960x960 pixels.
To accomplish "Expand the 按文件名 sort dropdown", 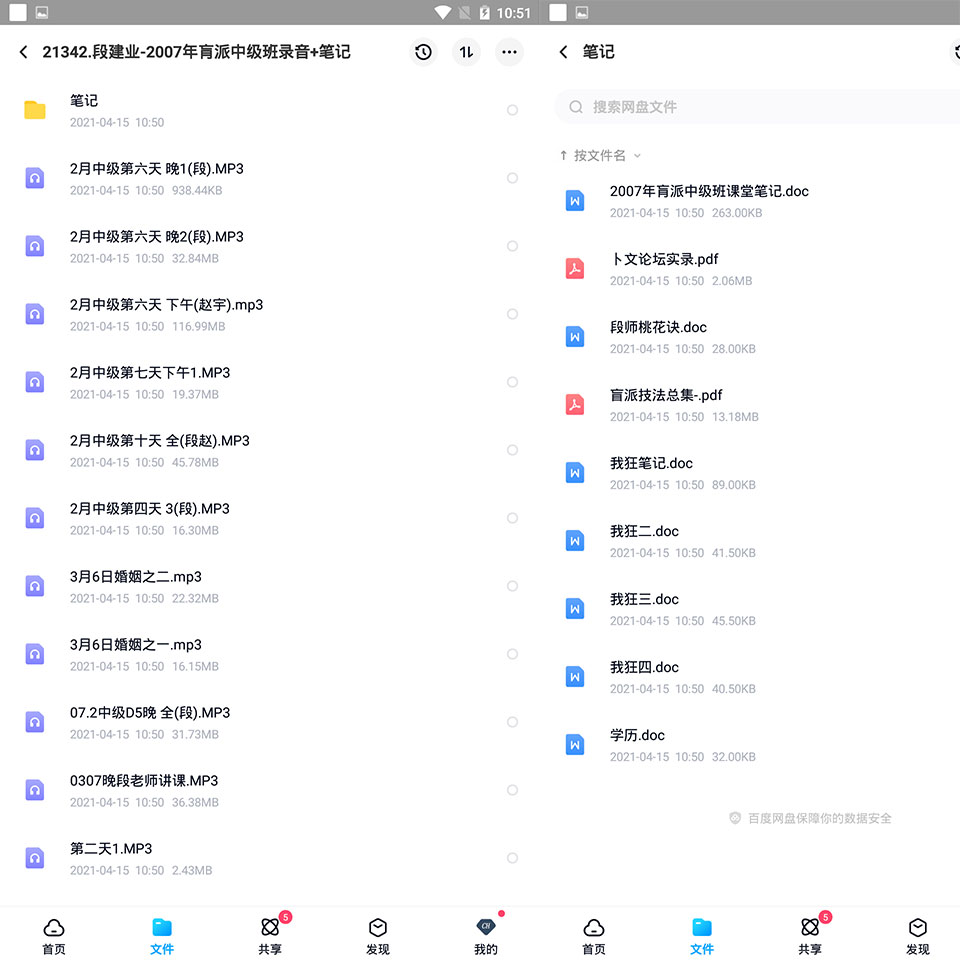I will coord(601,156).
